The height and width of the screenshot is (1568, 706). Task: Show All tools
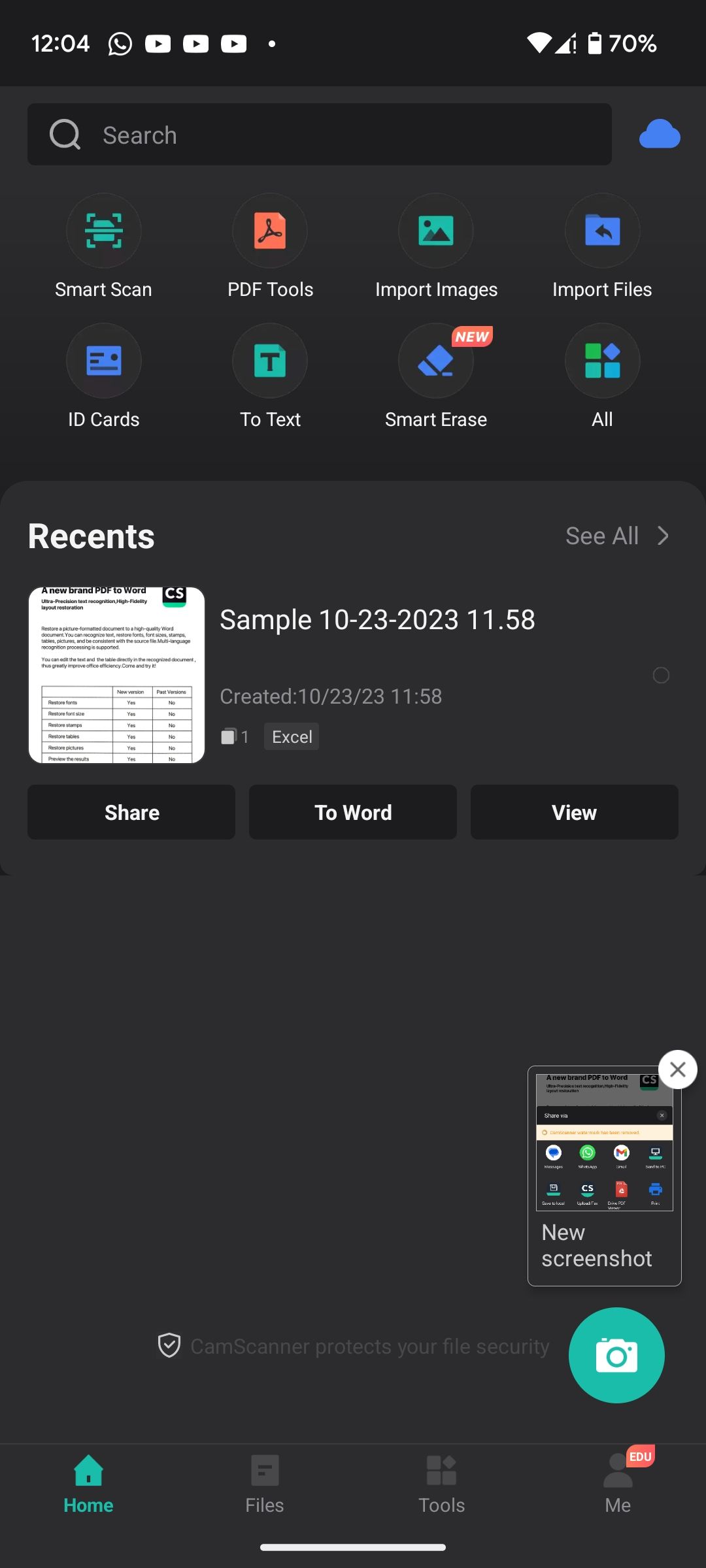click(602, 361)
